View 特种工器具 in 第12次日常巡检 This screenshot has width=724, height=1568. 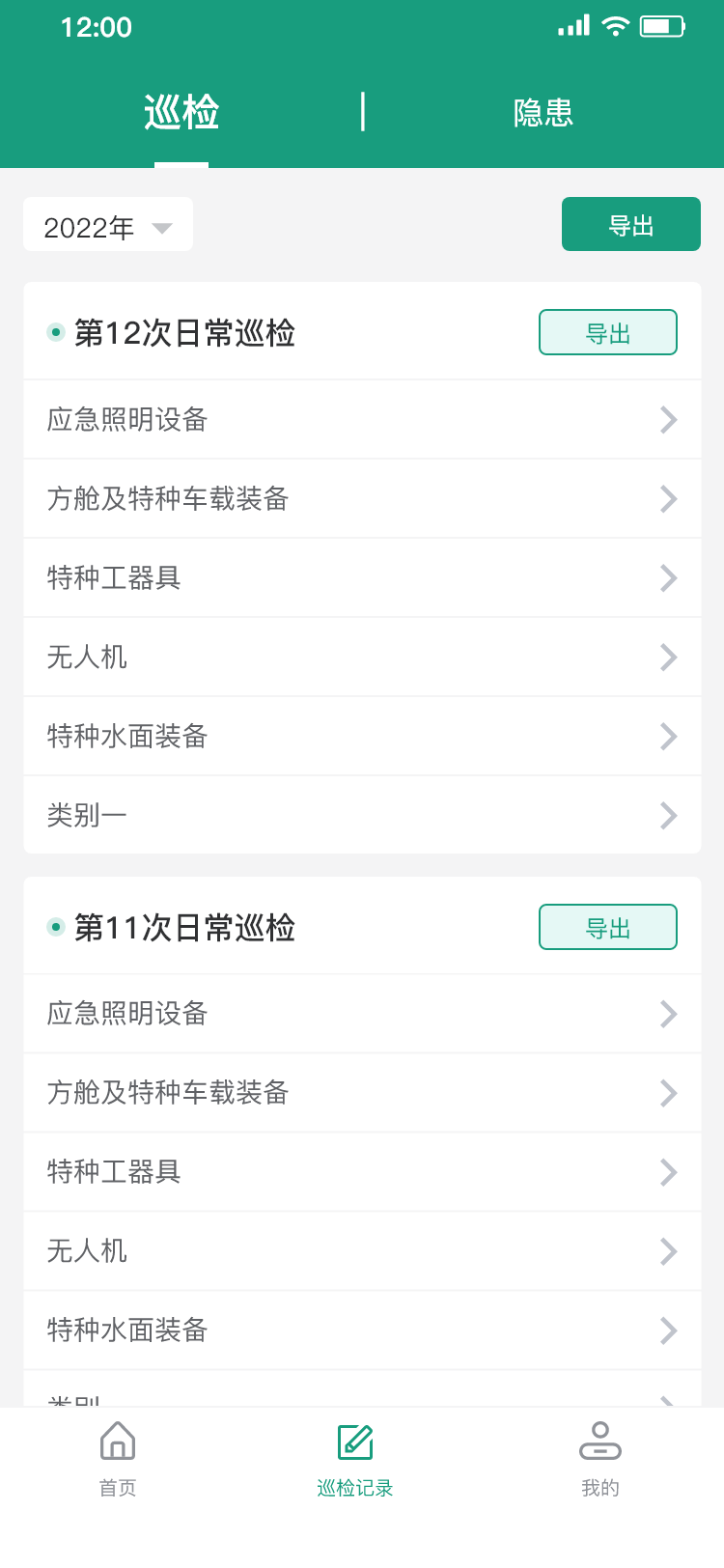pyautogui.click(x=362, y=578)
